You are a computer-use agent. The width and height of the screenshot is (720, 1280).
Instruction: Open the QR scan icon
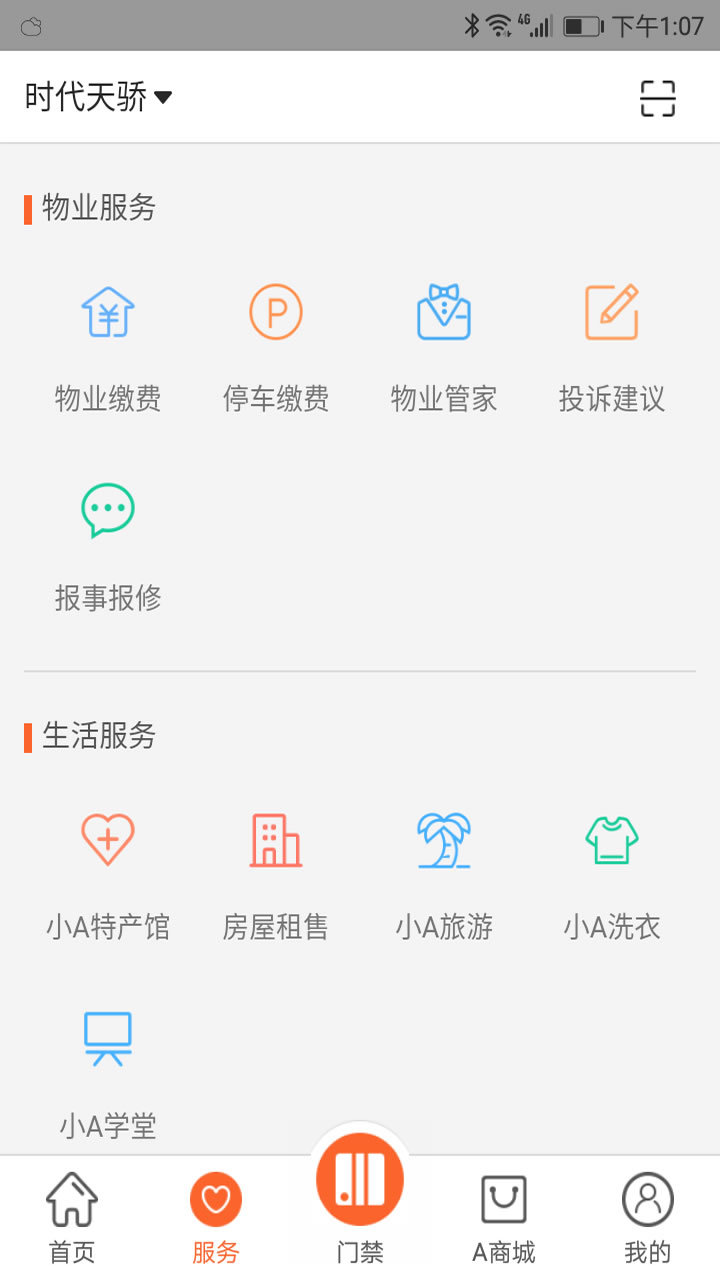657,98
